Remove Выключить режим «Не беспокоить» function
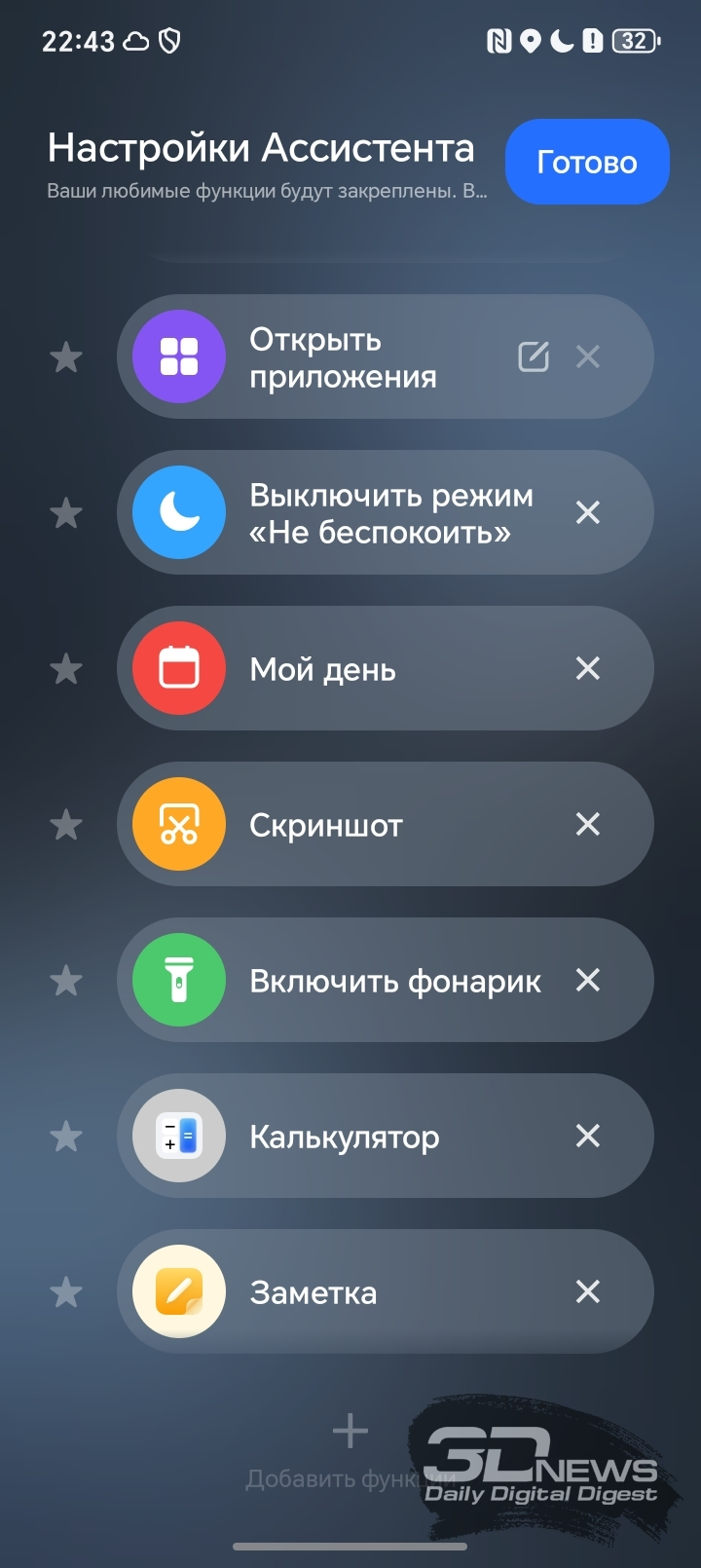This screenshot has width=701, height=1568. click(588, 512)
